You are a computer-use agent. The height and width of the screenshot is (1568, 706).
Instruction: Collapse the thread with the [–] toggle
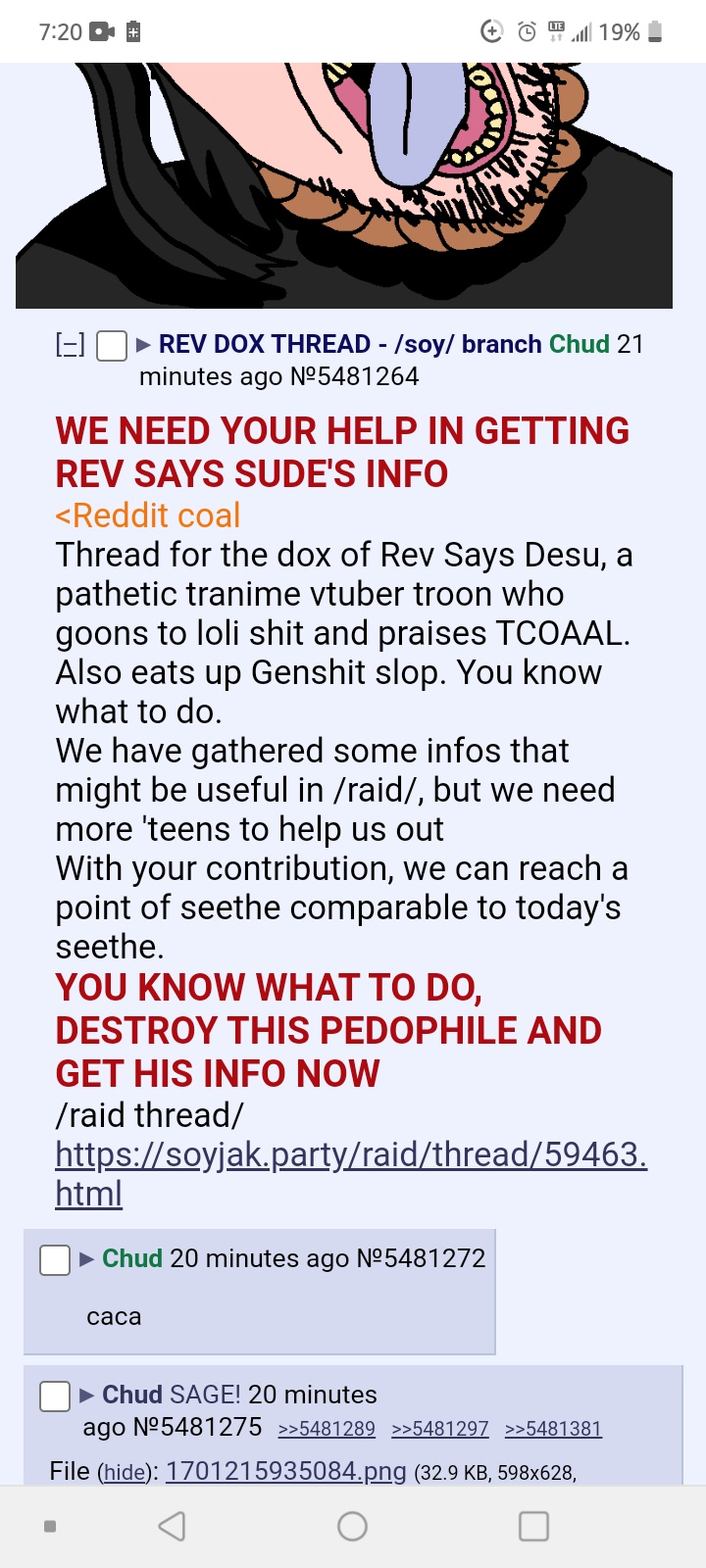(70, 345)
